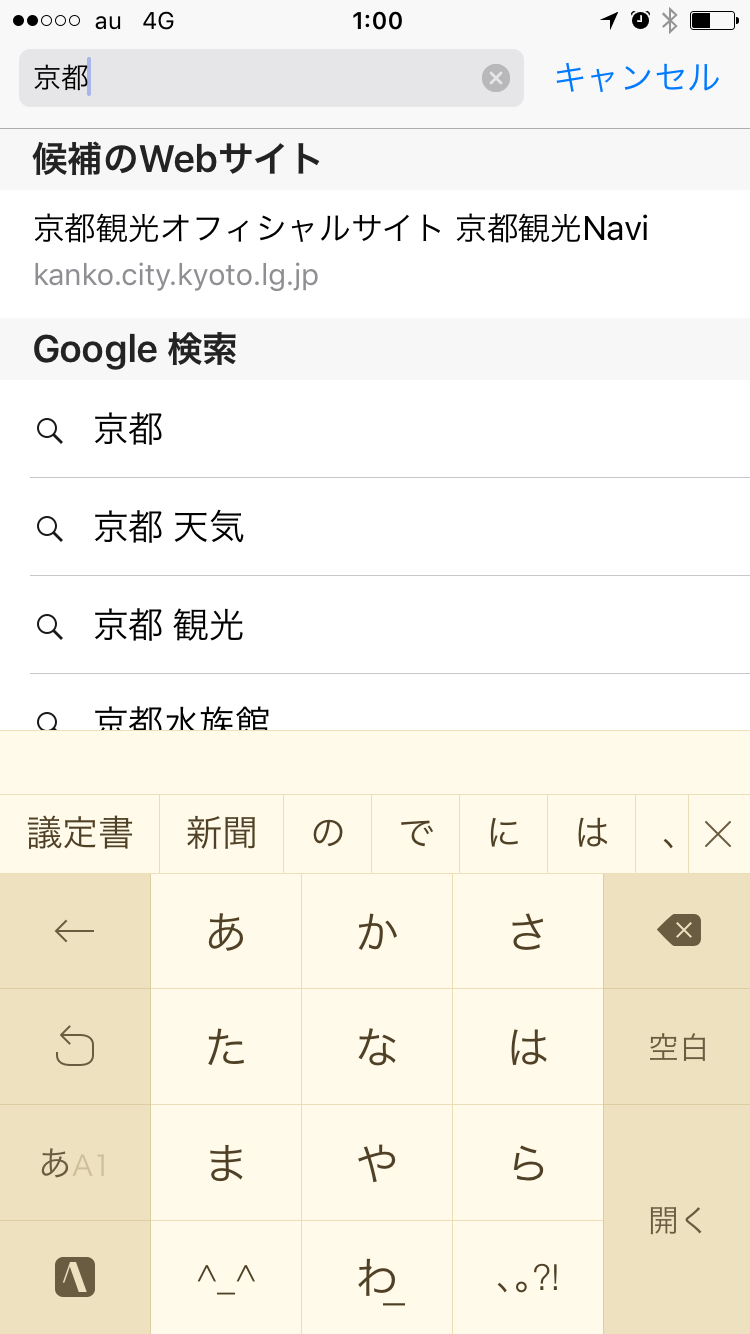Tap キャンセル to cancel the search
Screen dimensions: 750x1334
[637, 78]
